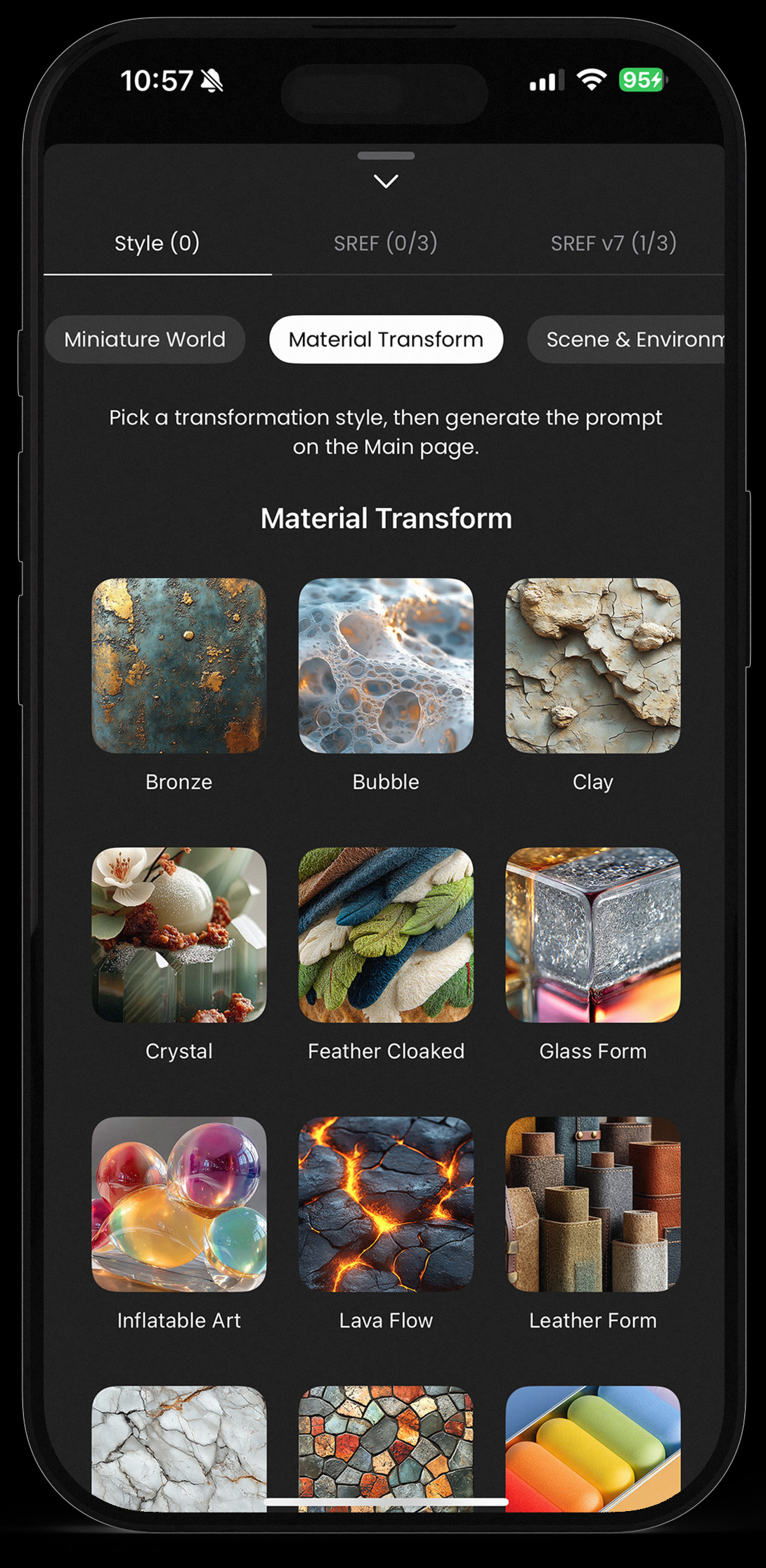Viewport: 766px width, 1568px height.
Task: Select the Glass Form tile
Action: [592, 934]
